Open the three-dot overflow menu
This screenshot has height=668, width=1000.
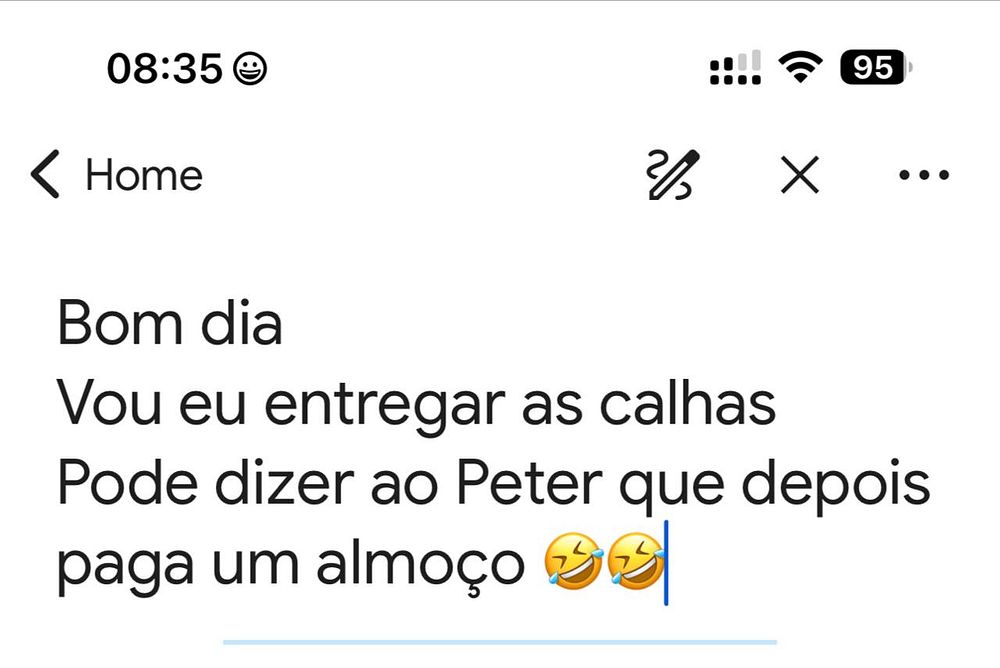923,176
